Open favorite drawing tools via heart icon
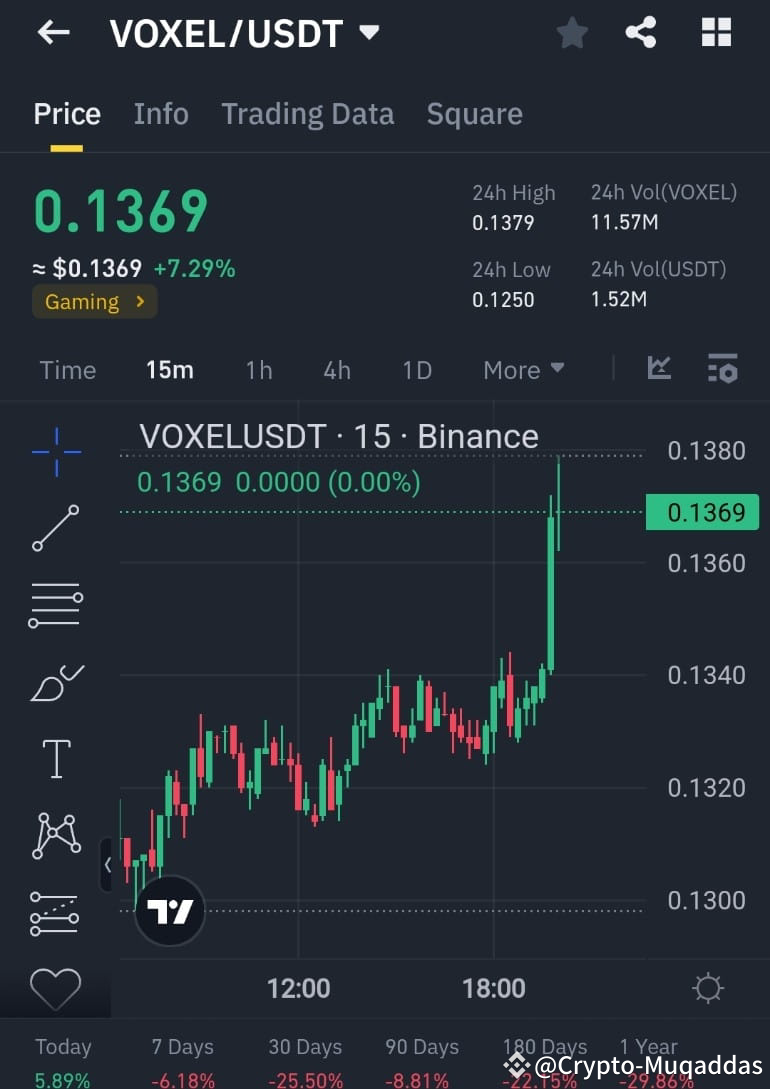Viewport: 770px width, 1089px height. [x=55, y=988]
